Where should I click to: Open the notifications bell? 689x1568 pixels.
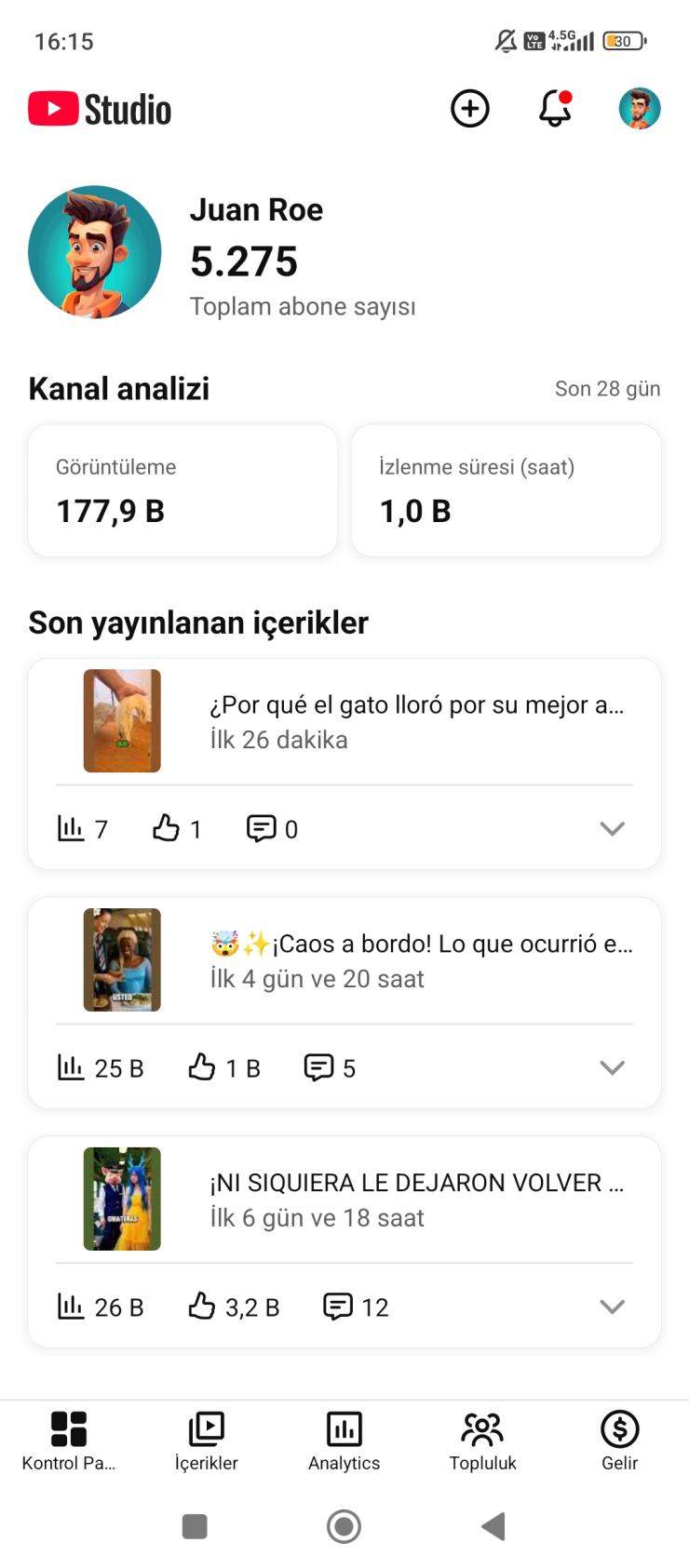(x=554, y=109)
